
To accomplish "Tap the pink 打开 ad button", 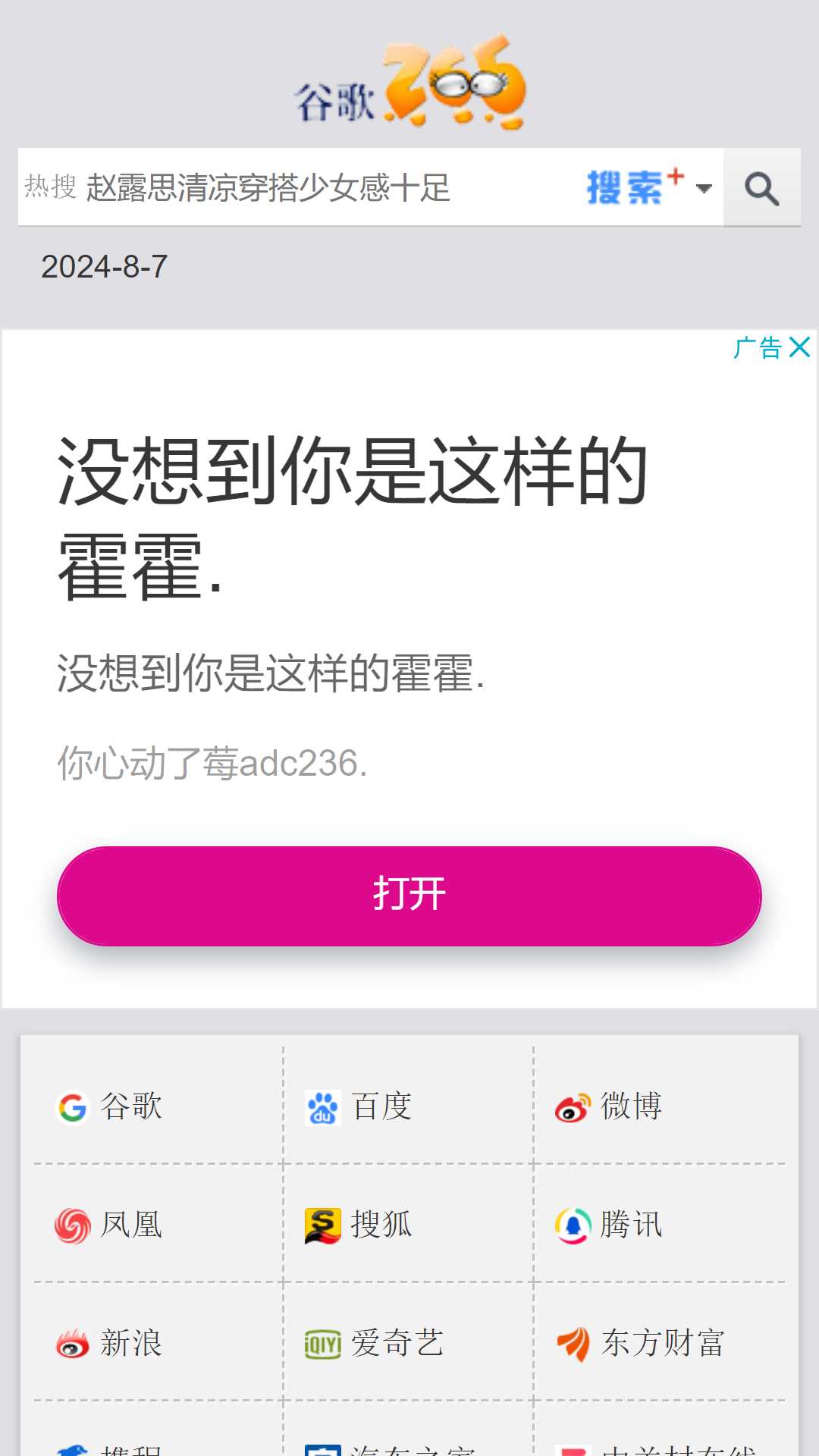I will pyautogui.click(x=409, y=896).
